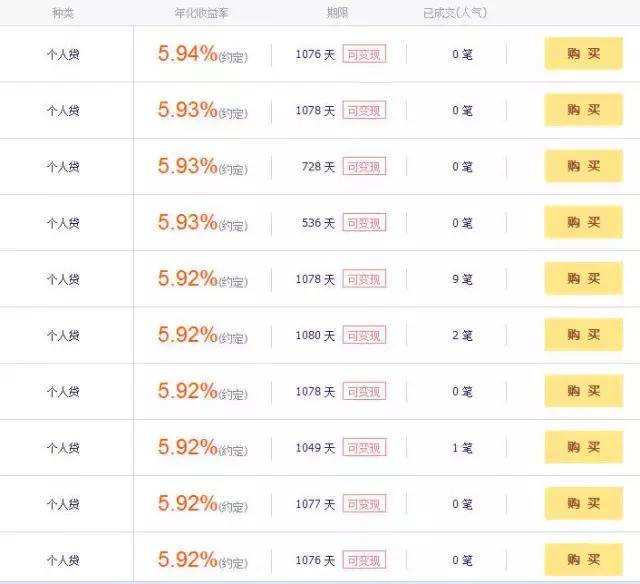
Task: Tap 购买 for the 5.93% 1078天 product
Action: click(x=583, y=110)
